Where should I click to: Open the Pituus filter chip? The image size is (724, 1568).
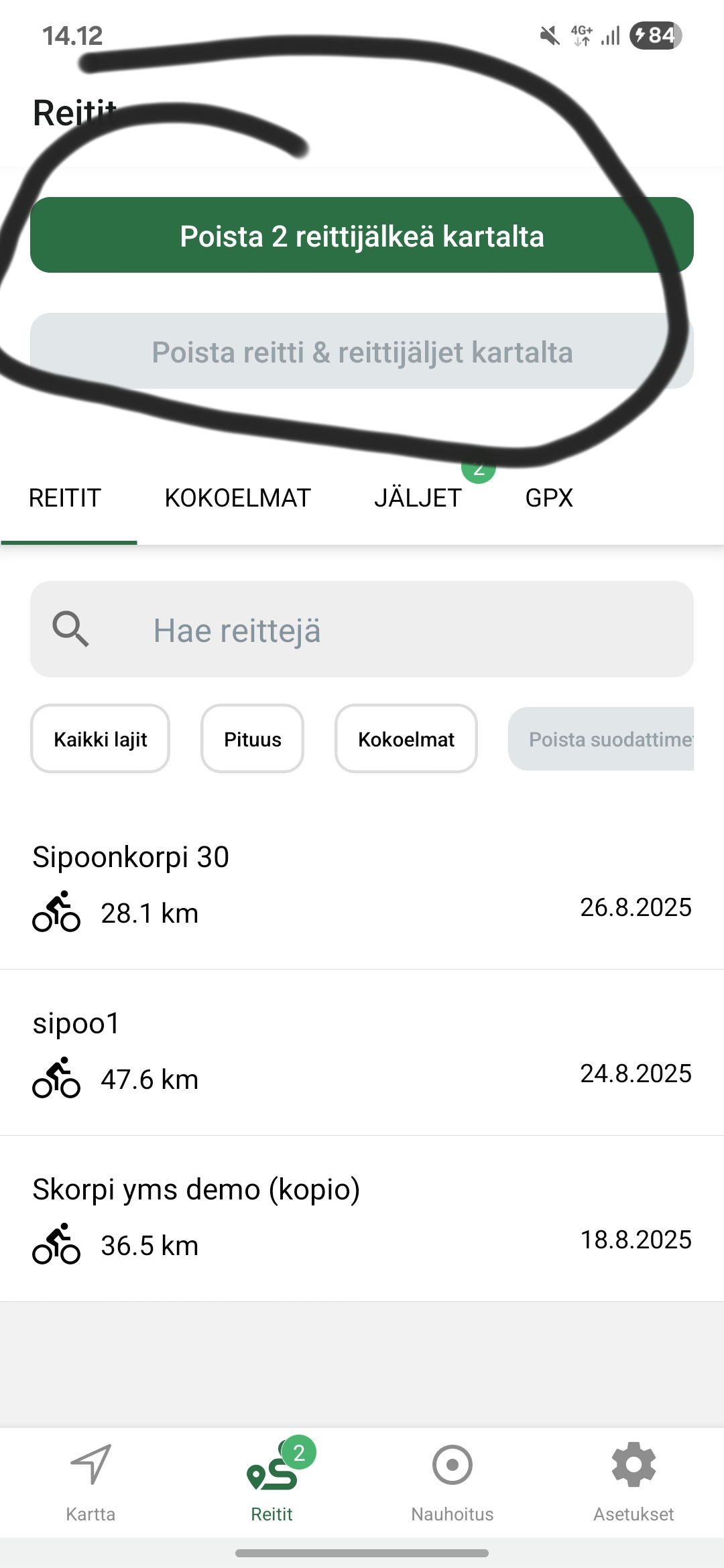pyautogui.click(x=253, y=738)
